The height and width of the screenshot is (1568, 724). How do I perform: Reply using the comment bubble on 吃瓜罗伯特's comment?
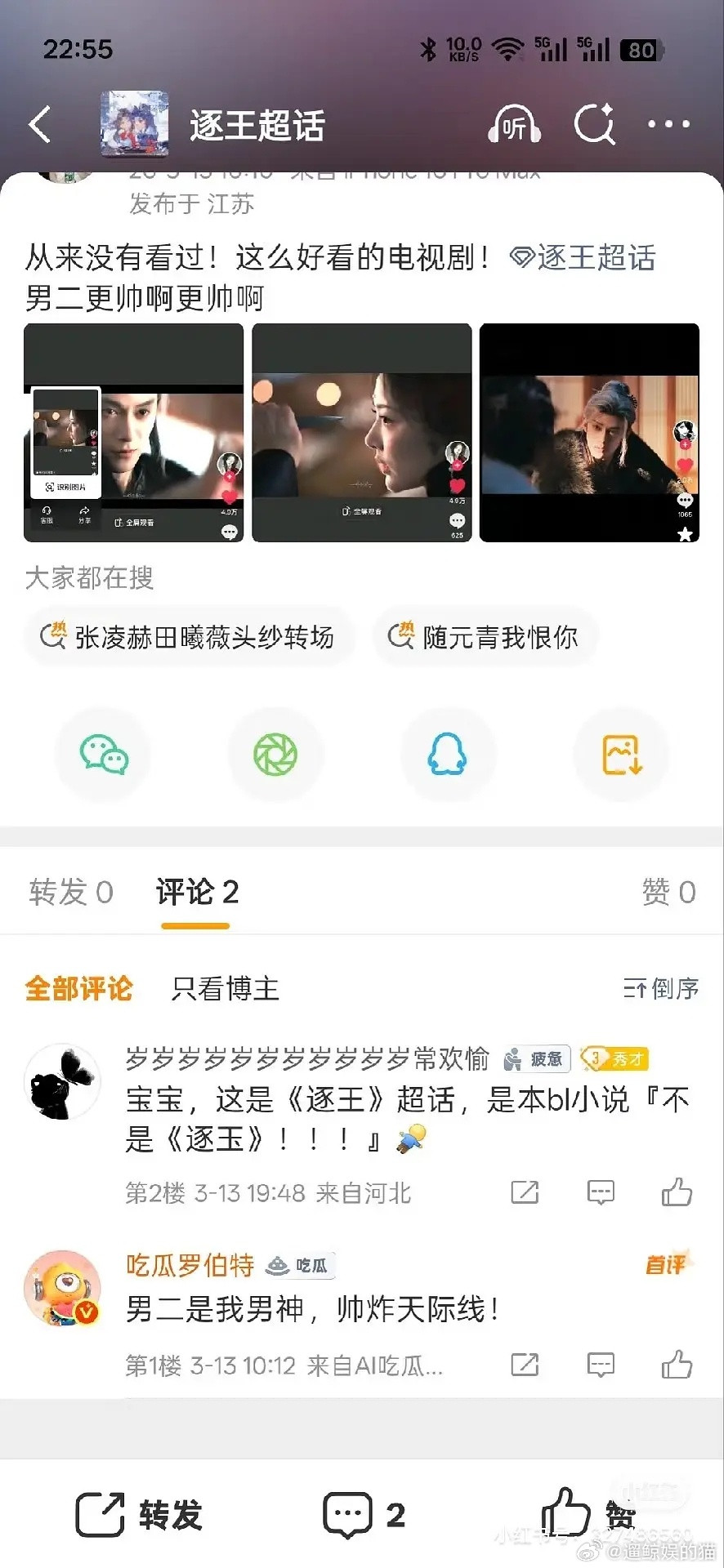point(600,1365)
